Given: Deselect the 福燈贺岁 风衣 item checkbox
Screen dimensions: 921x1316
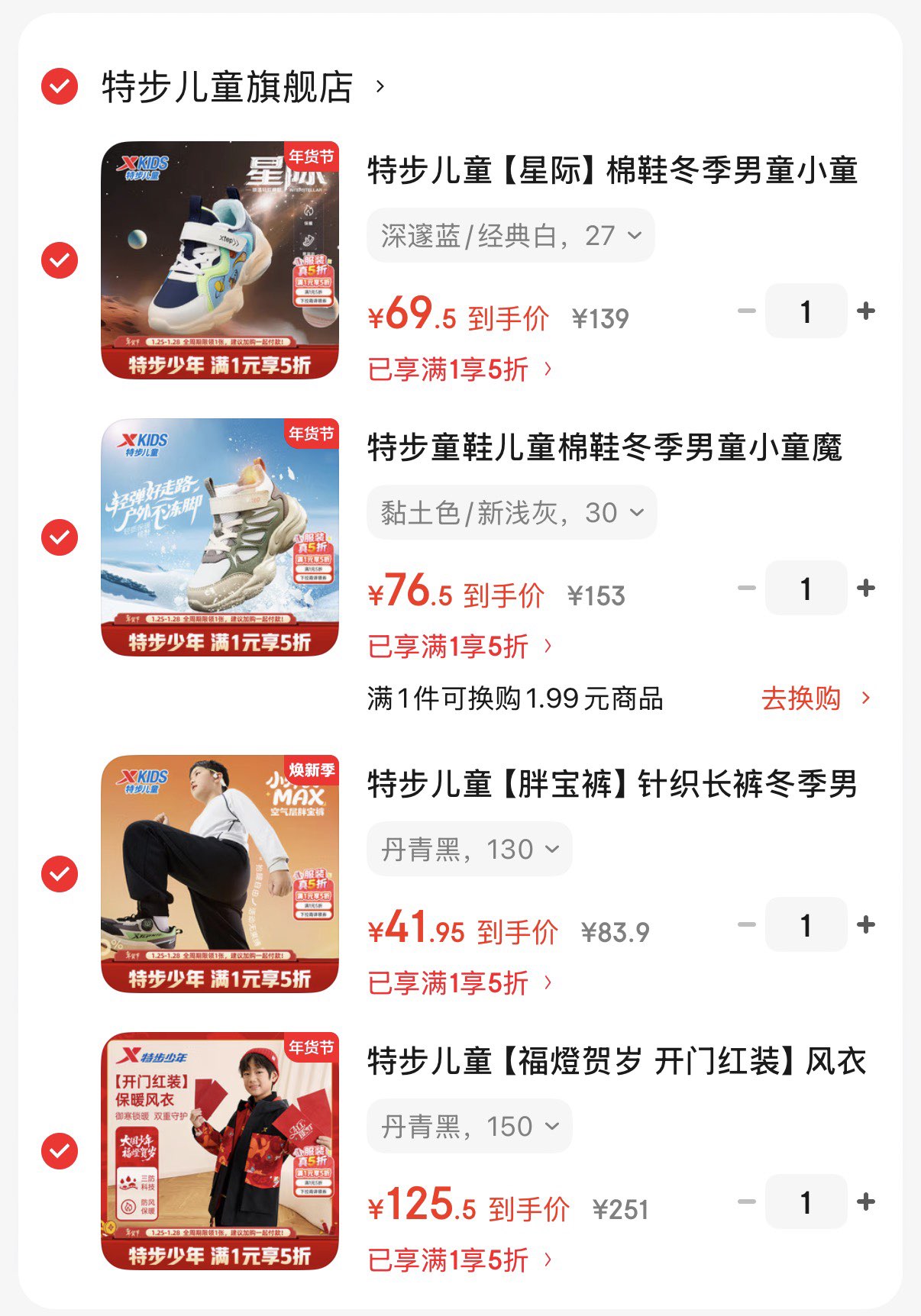Looking at the screenshot, I should click(60, 1151).
